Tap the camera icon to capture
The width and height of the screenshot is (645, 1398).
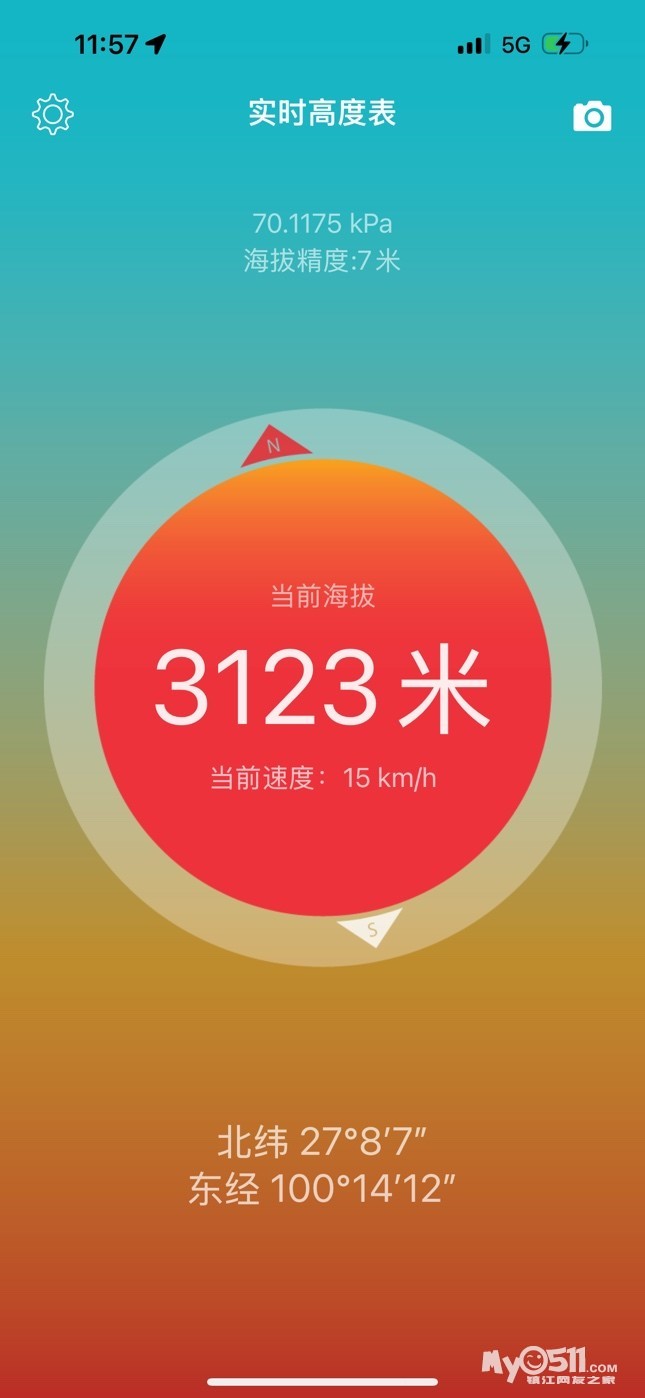click(x=592, y=116)
